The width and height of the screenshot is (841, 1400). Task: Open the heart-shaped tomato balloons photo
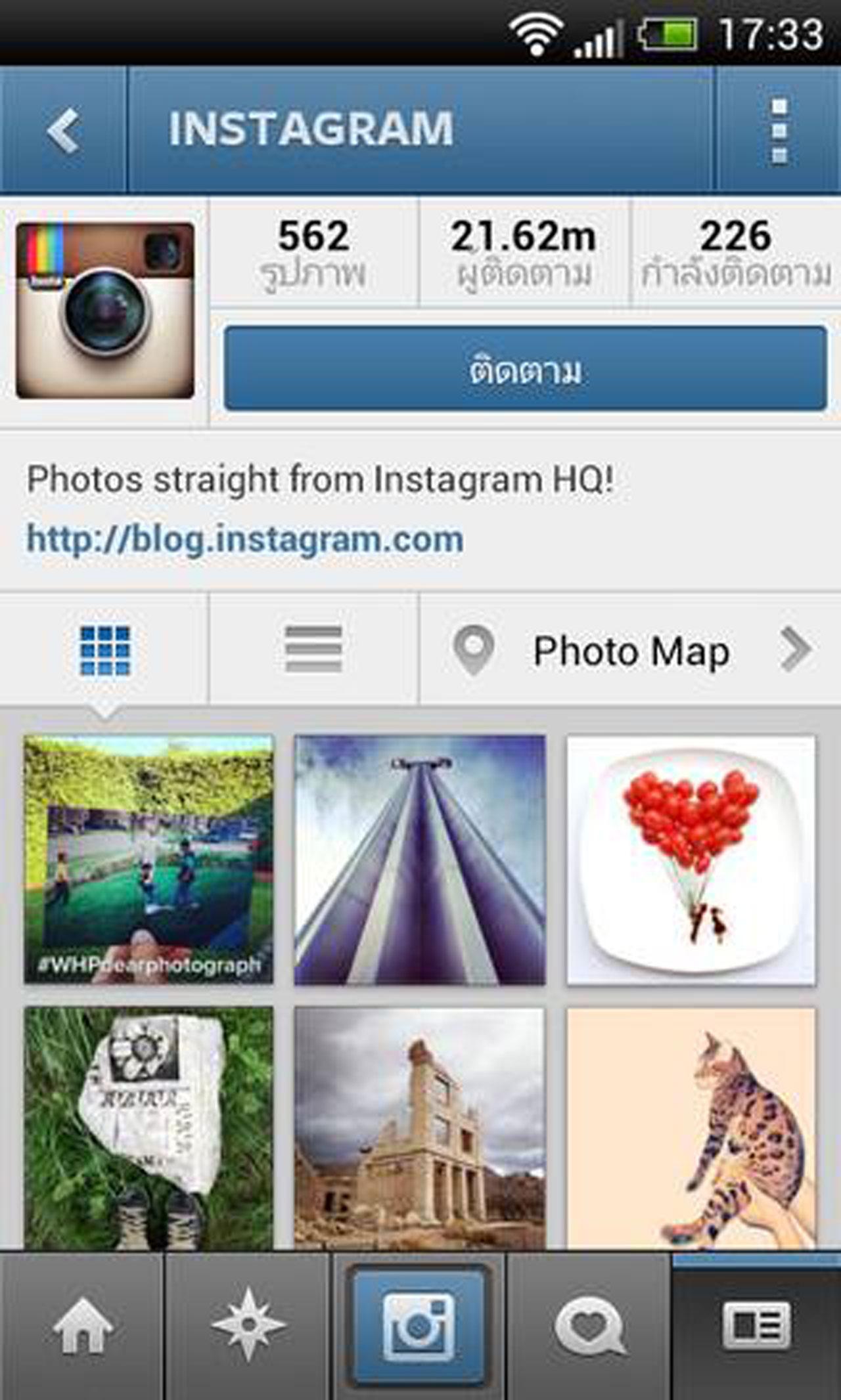[x=691, y=860]
